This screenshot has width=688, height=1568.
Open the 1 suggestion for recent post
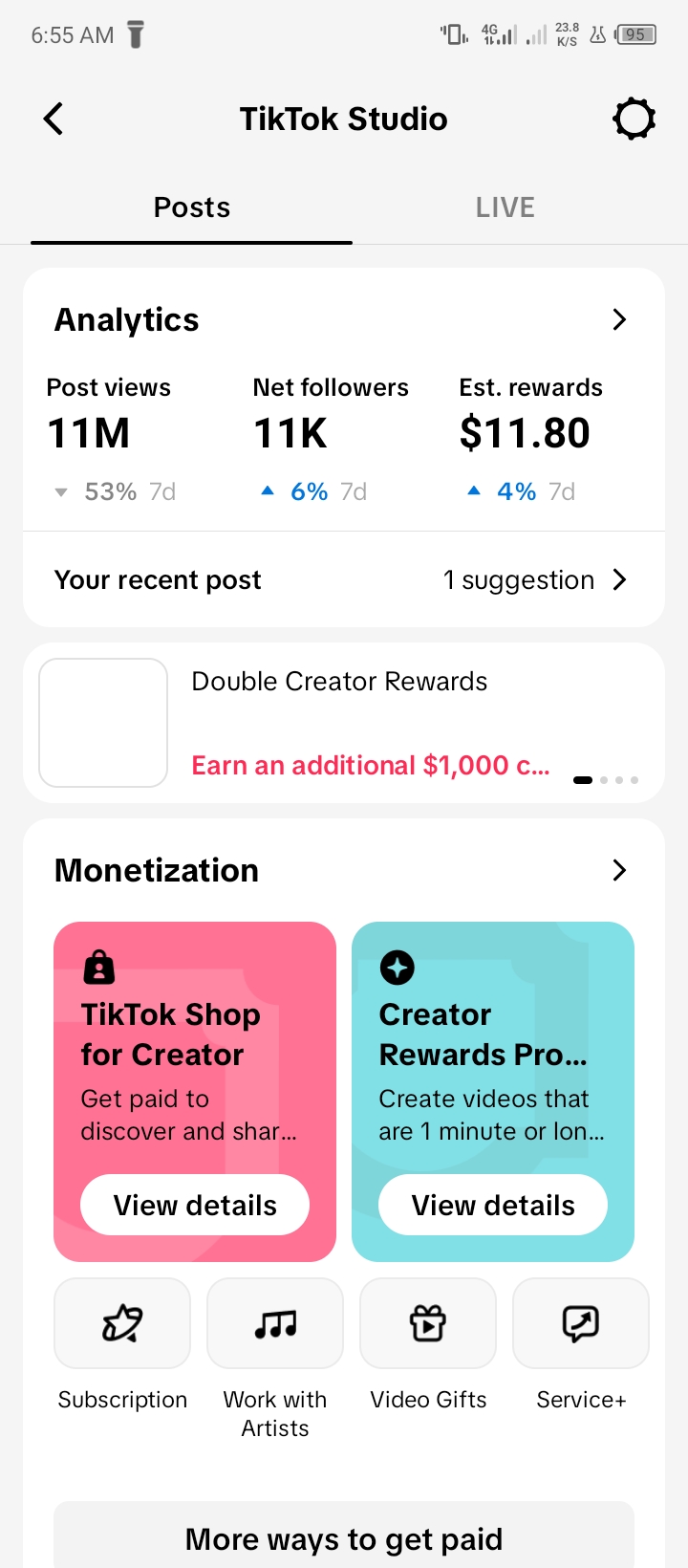tap(535, 579)
